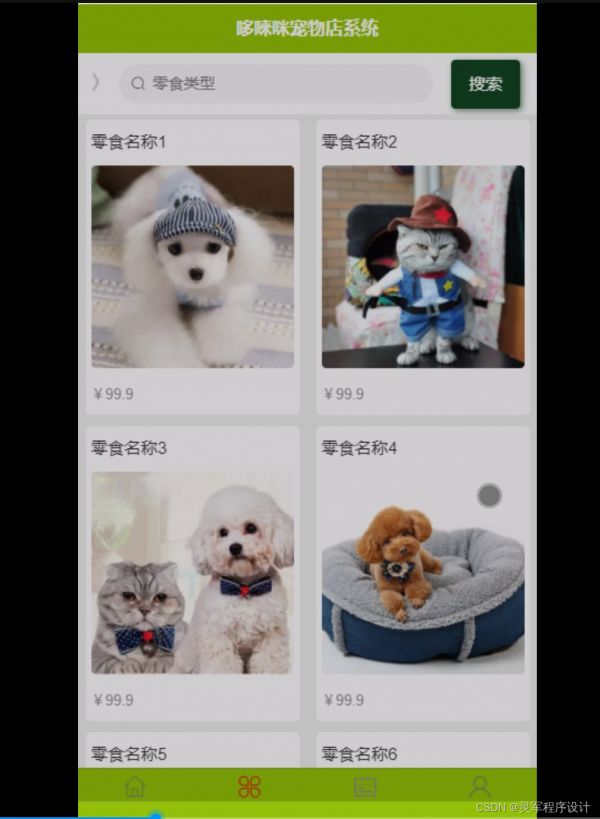Open the 零食名称2 product card
Screen dimensions: 600x819
pos(423,267)
